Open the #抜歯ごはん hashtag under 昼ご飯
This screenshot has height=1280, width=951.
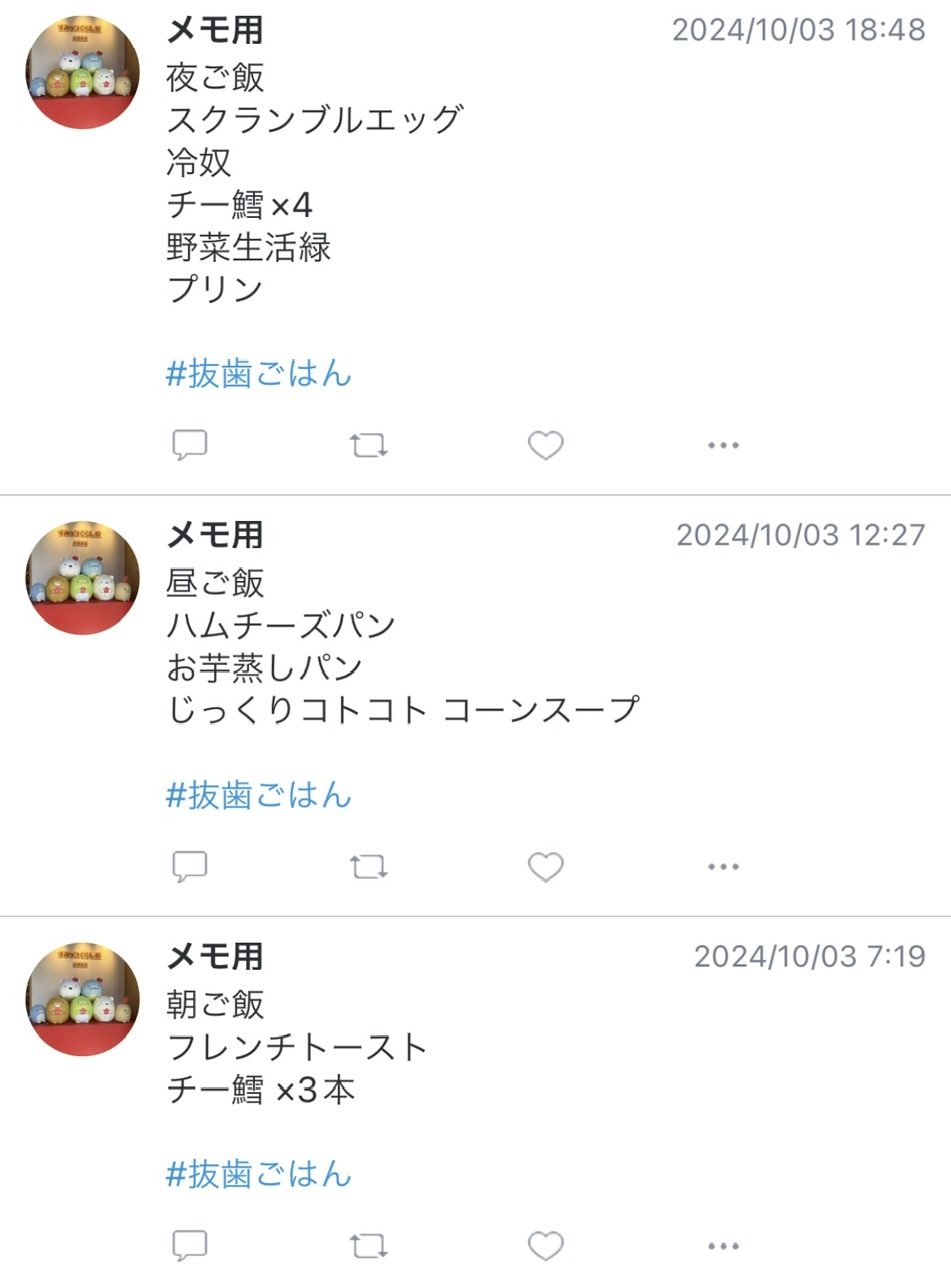coord(259,796)
